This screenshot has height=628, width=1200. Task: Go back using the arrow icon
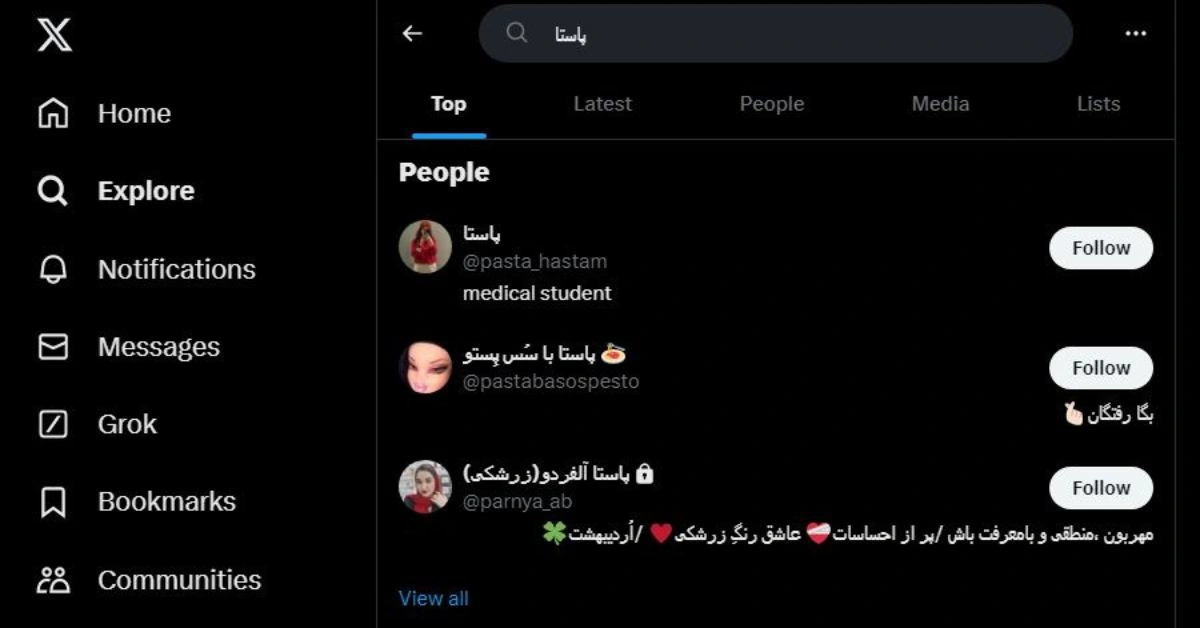(412, 34)
